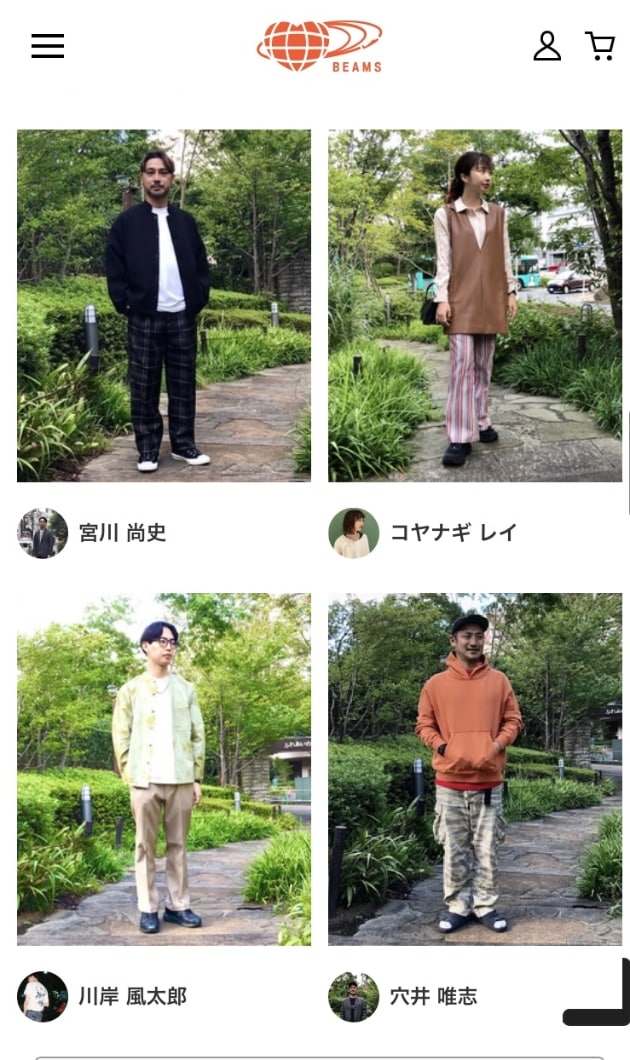This screenshot has width=630, height=1060.
Task: Open the account profile icon
Action: tap(547, 46)
